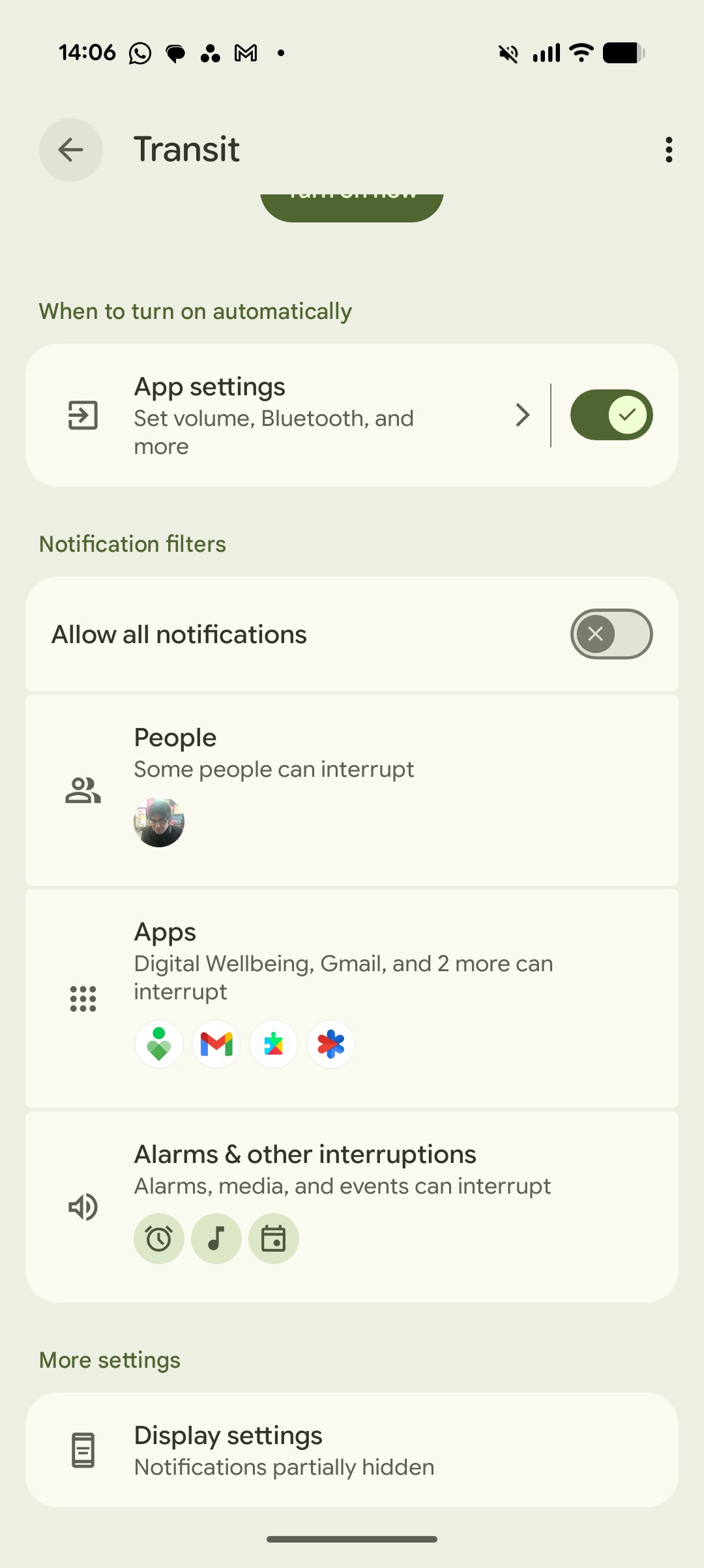Open Alarms & other interruptions

pos(352,1207)
